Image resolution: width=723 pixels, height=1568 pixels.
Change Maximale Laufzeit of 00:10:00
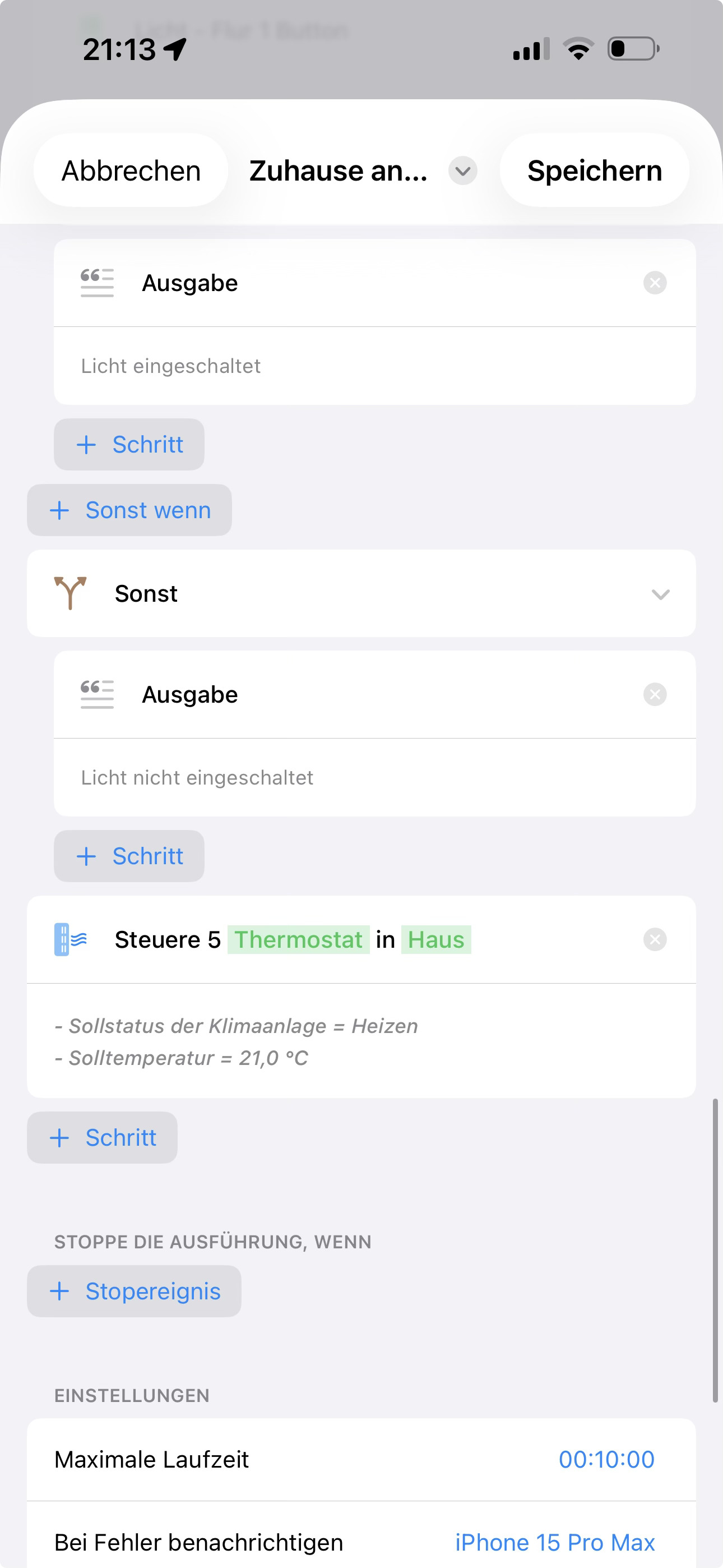click(606, 1459)
